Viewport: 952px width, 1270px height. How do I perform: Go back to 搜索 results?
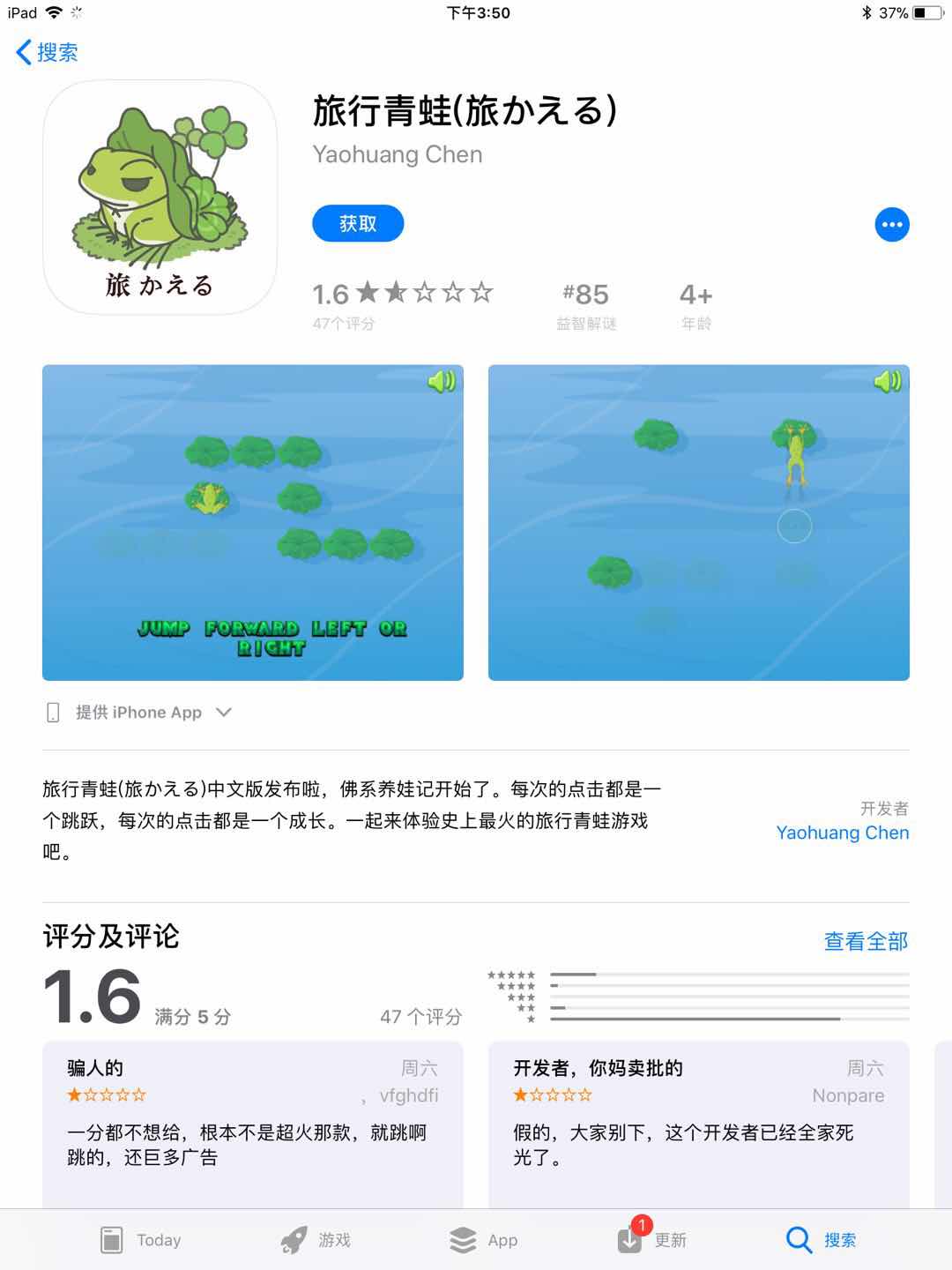pyautogui.click(x=48, y=52)
